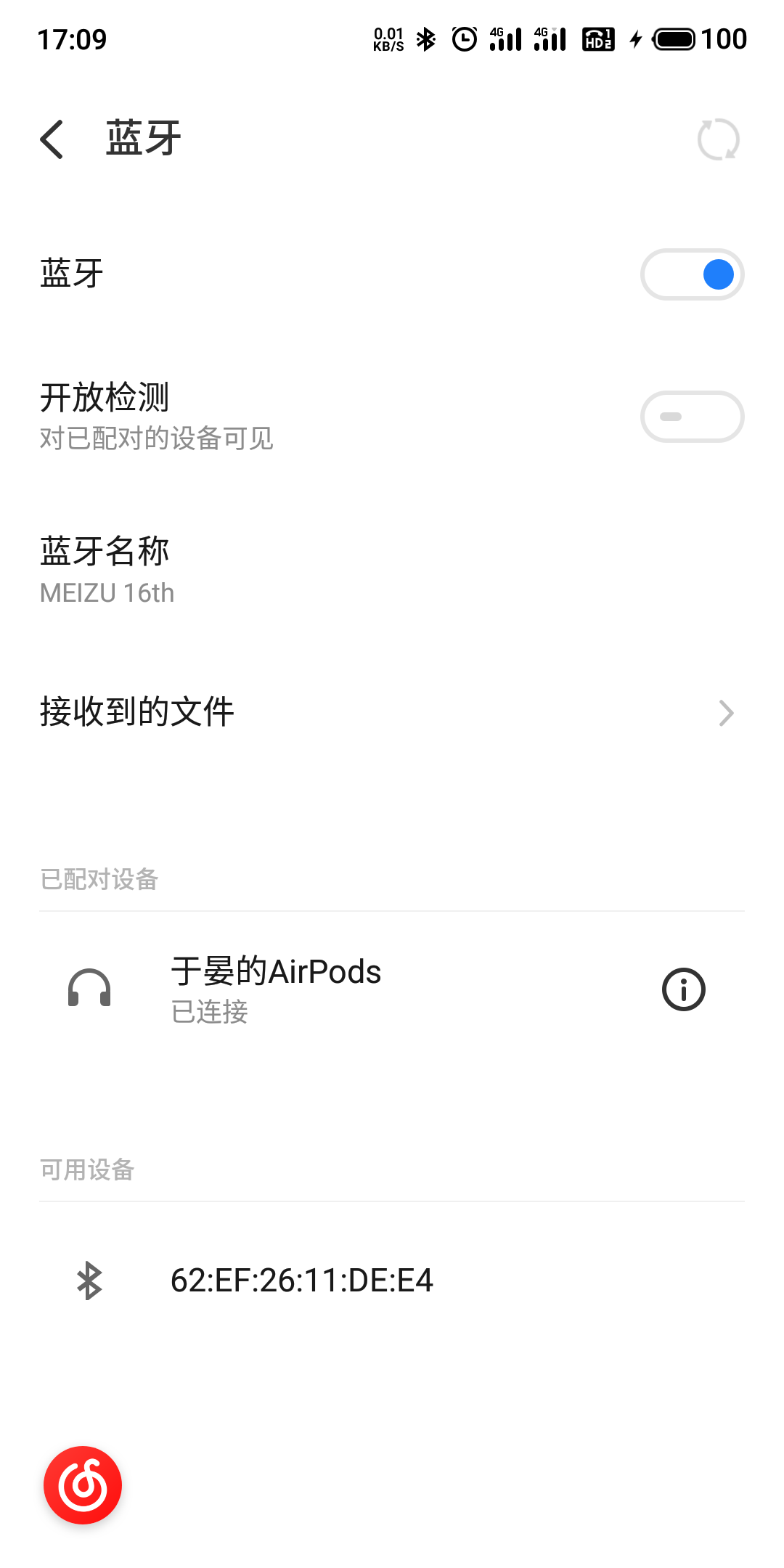784x1568 pixels.
Task: Tap the Bluetooth icon in the status bar
Action: click(x=425, y=38)
